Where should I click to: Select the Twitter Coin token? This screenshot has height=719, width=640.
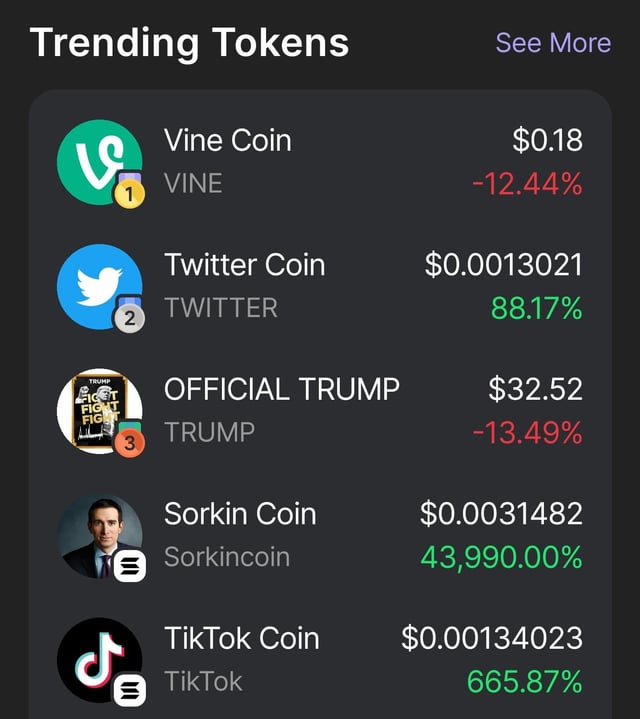click(320, 286)
